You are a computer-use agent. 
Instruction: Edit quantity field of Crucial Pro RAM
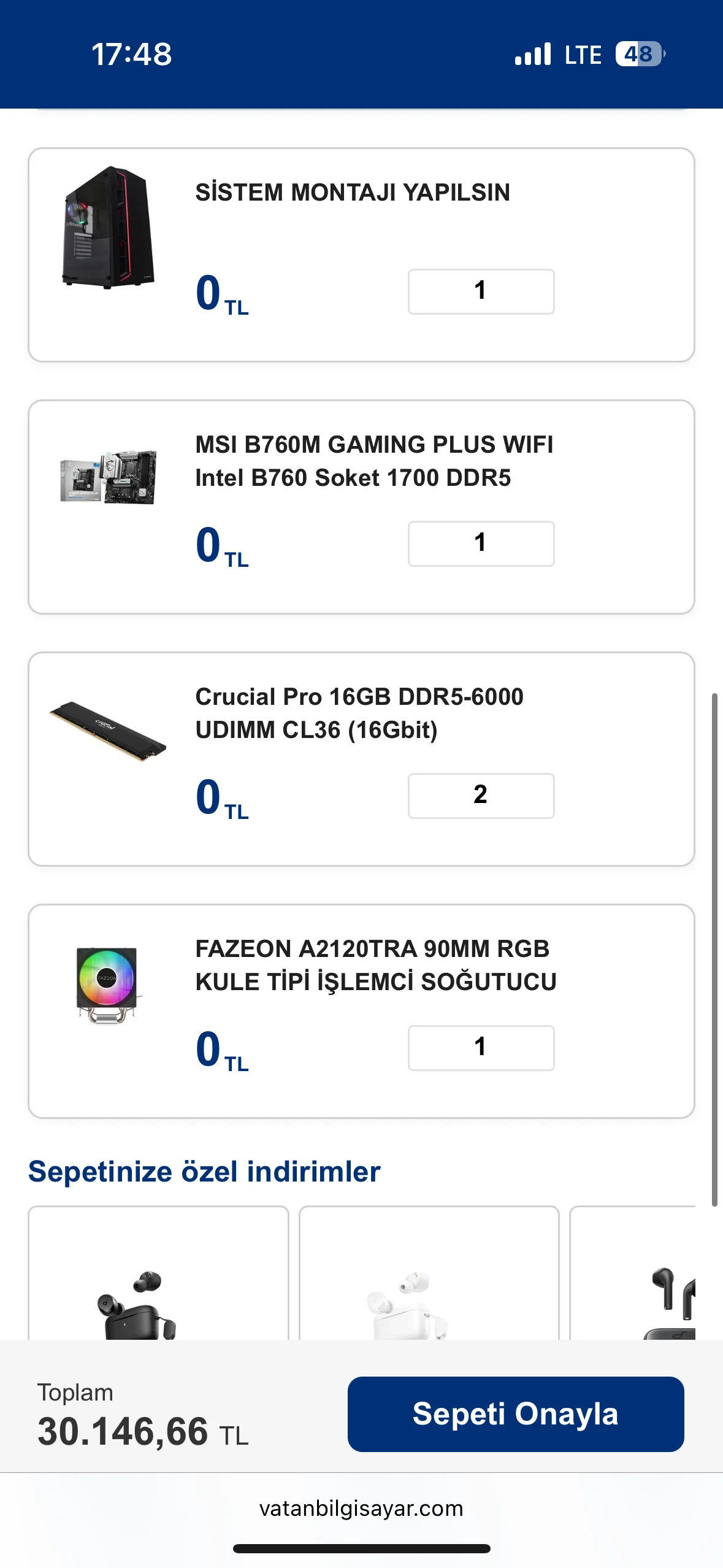481,796
